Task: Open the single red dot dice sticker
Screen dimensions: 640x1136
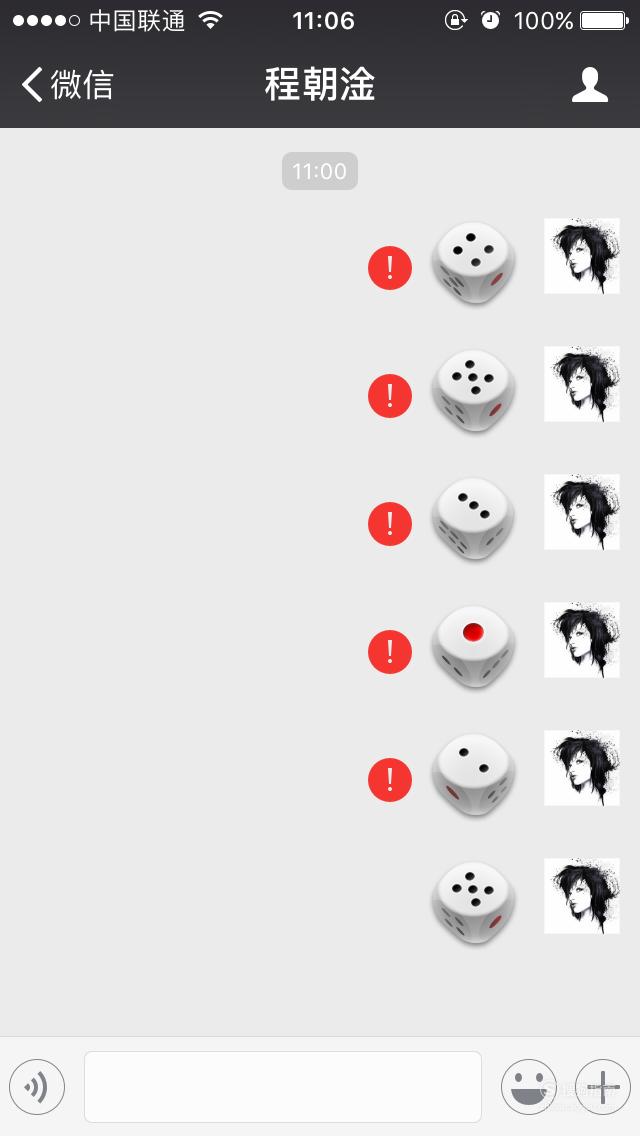Action: click(x=474, y=646)
